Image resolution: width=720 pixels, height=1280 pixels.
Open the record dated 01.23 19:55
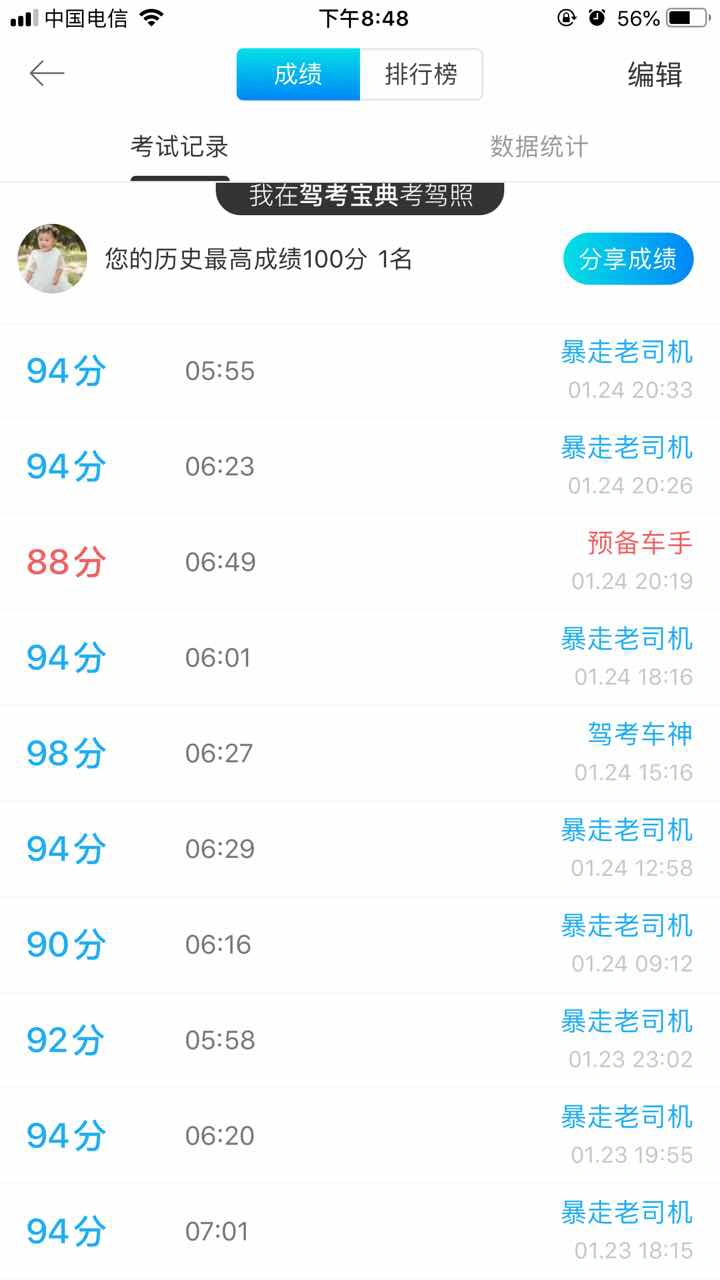tap(360, 1136)
